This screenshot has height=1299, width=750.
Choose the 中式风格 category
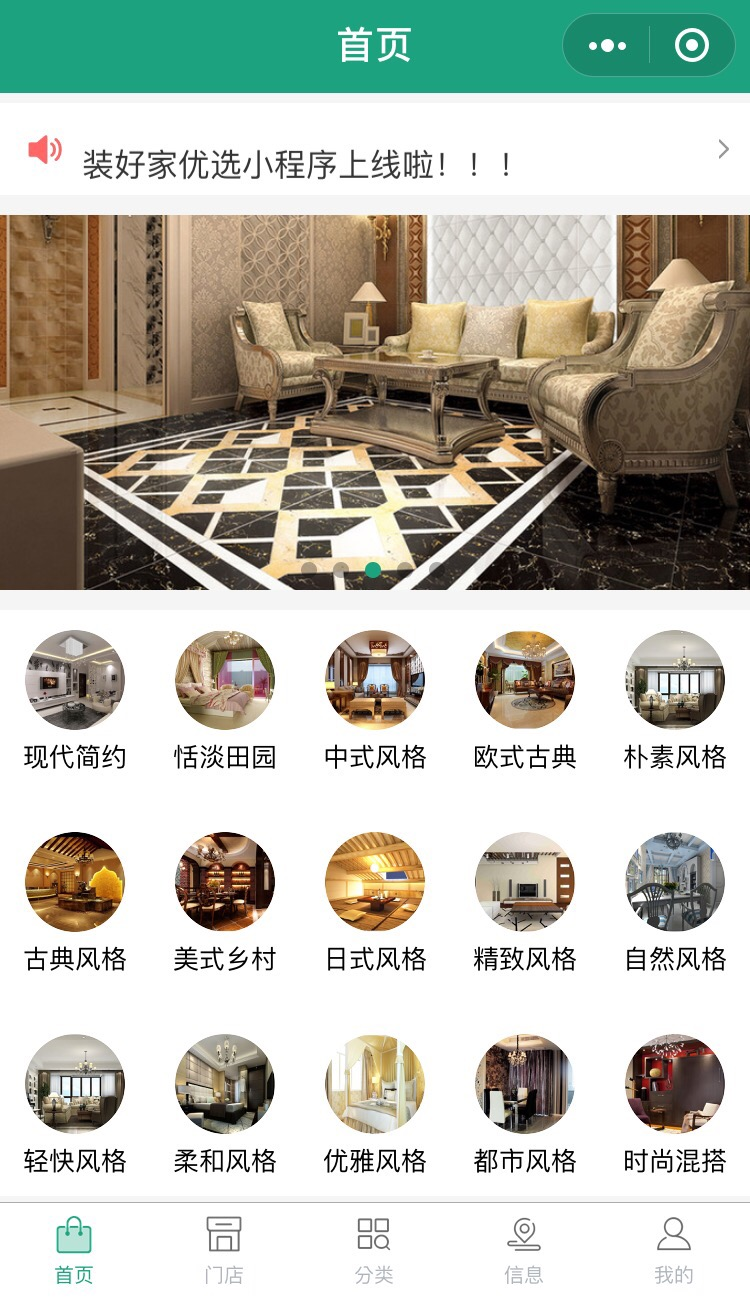[375, 700]
